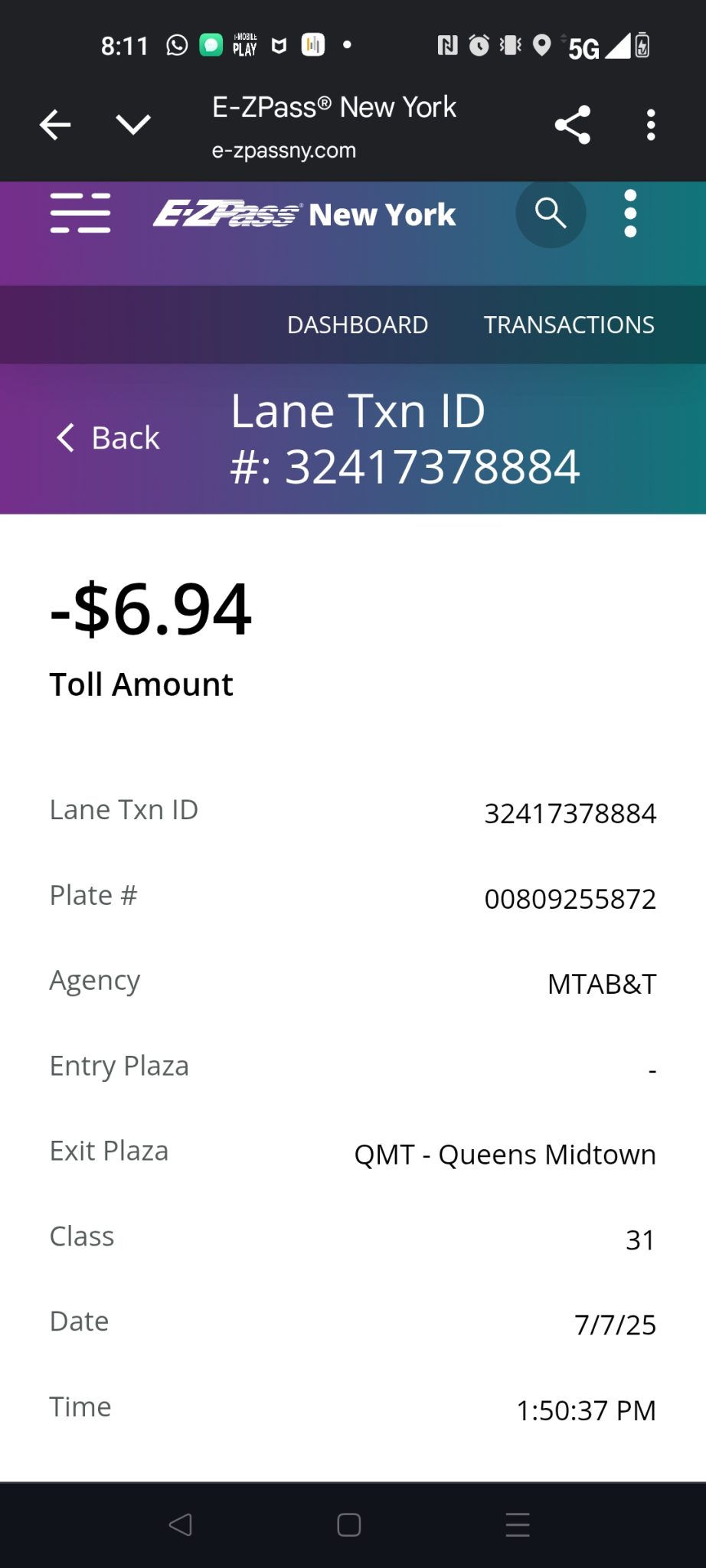This screenshot has height=1568, width=706.
Task: Switch to the Transactions tab
Action: point(569,325)
